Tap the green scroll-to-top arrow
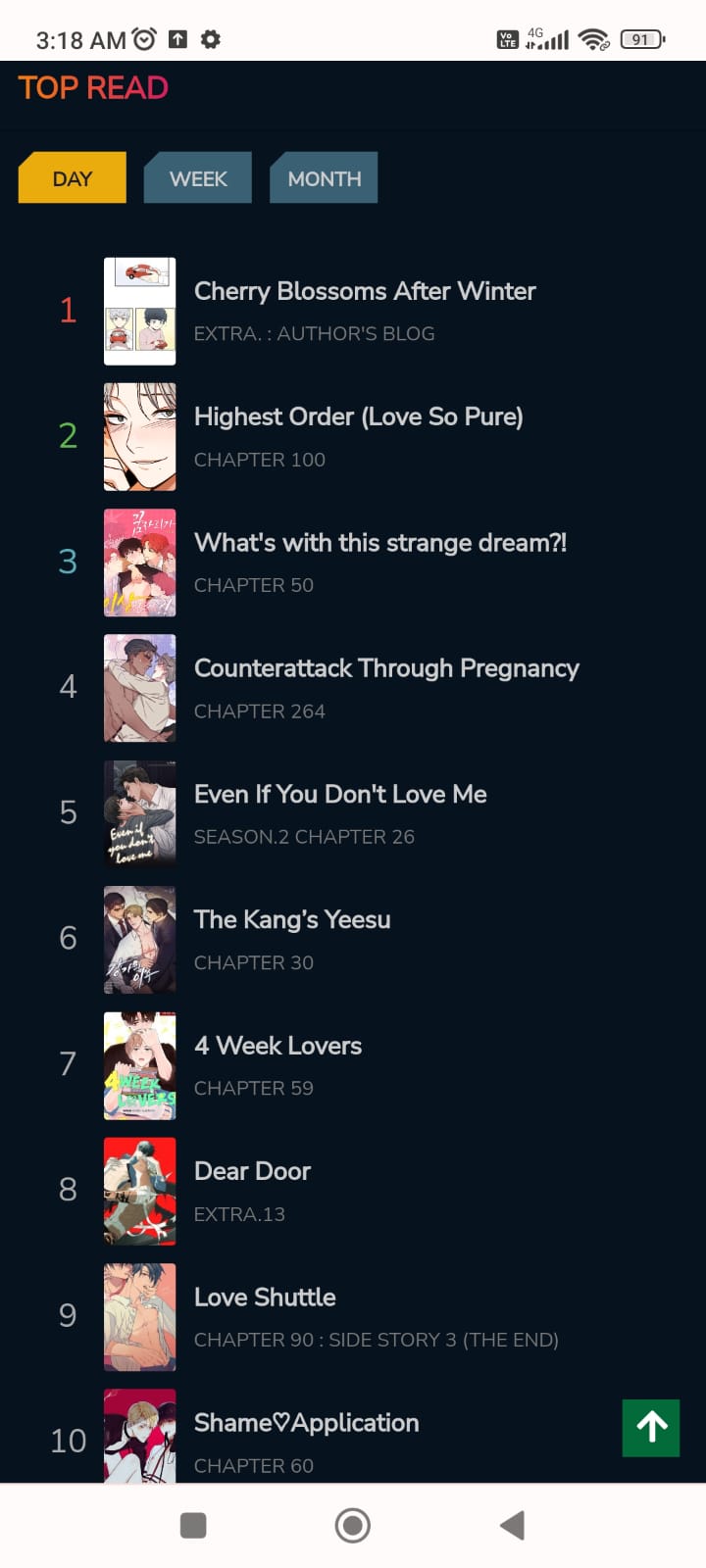The image size is (706, 1568). [x=650, y=1428]
